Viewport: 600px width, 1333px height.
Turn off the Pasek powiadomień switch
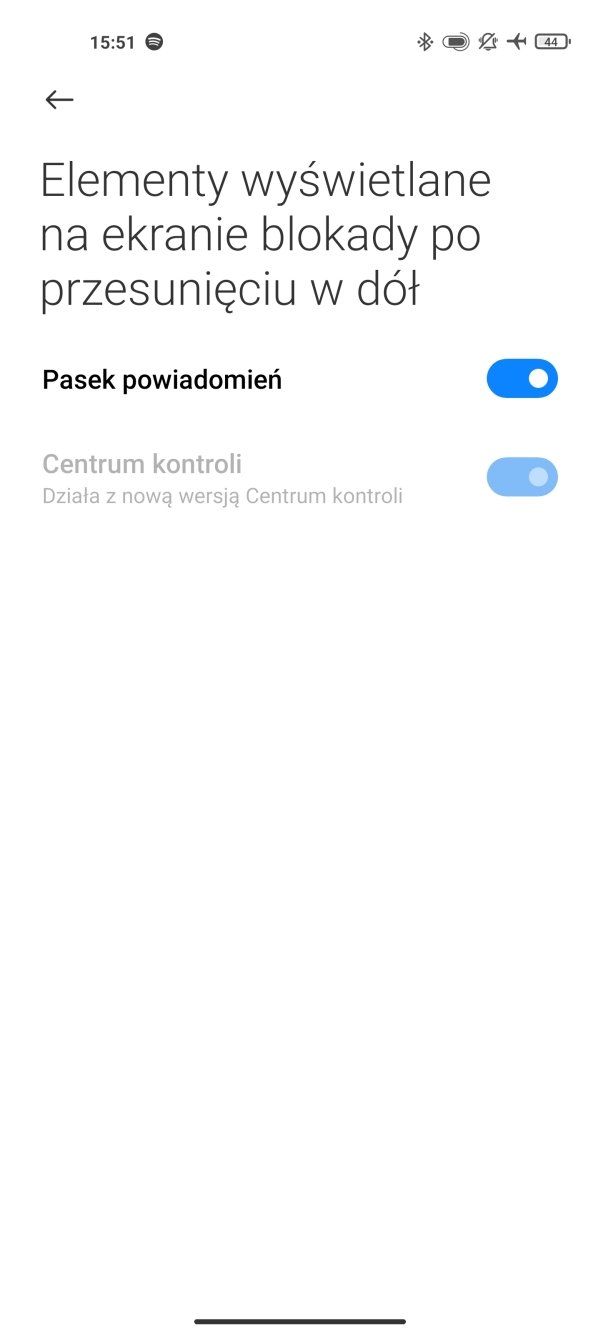pos(522,379)
